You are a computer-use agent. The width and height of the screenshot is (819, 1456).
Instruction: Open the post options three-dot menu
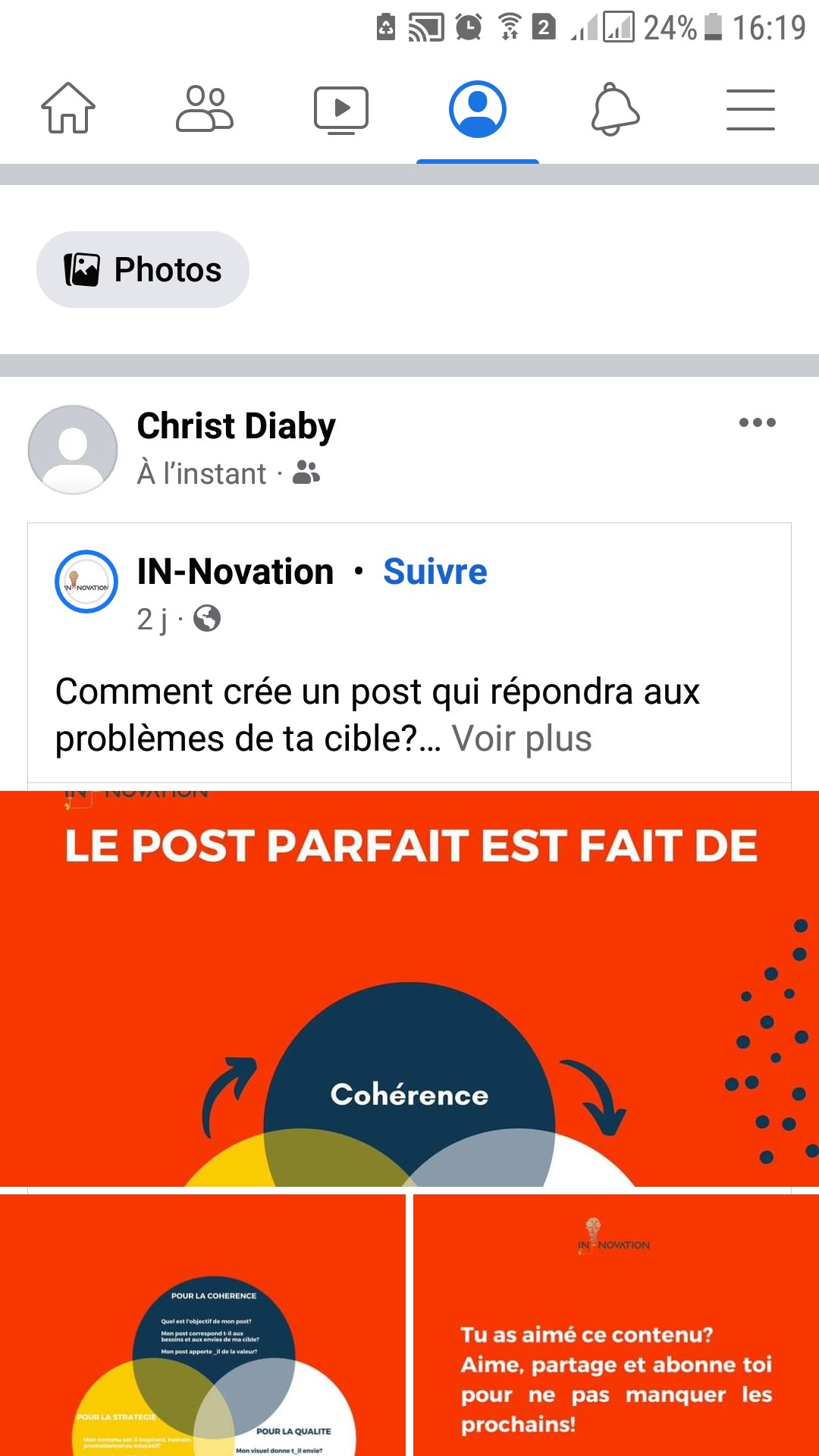click(758, 422)
